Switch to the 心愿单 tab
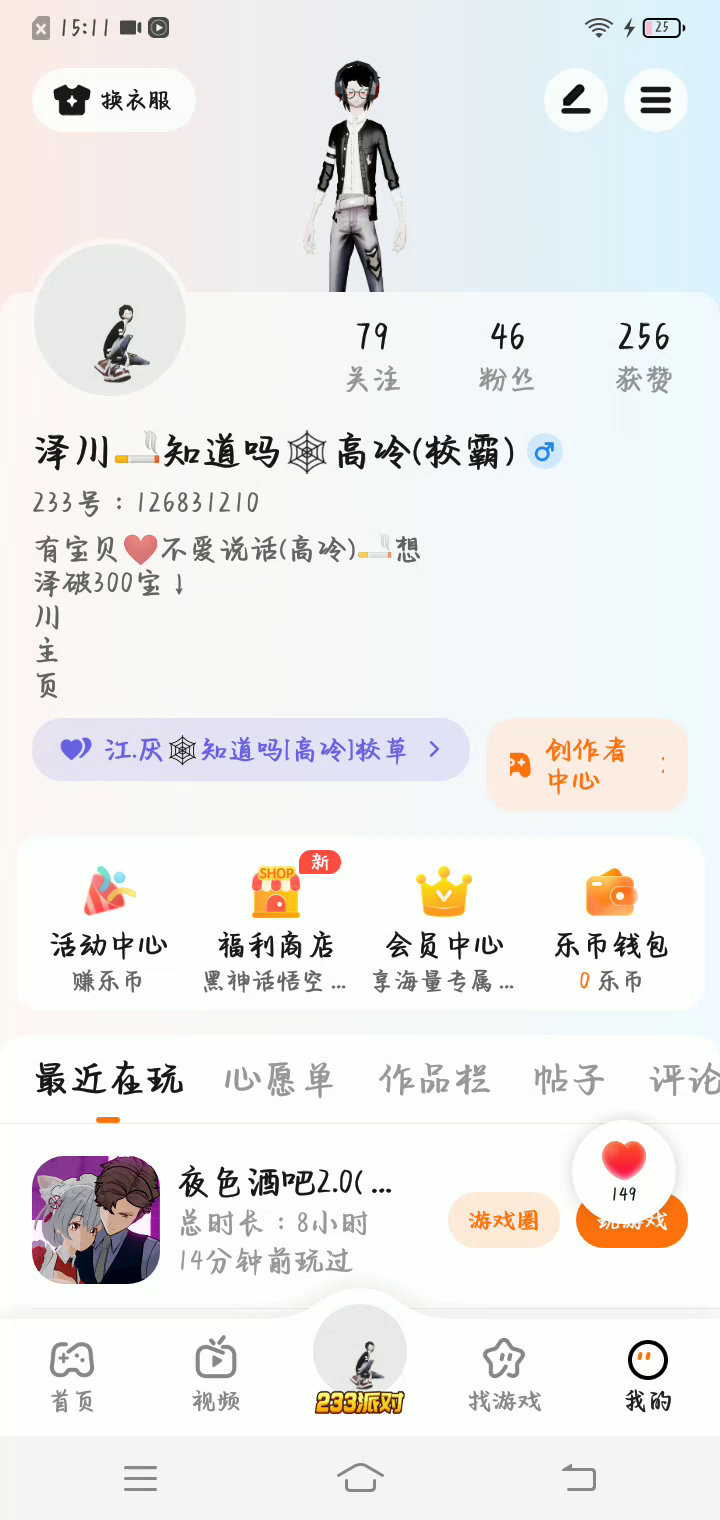The width and height of the screenshot is (720, 1520). pyautogui.click(x=279, y=1080)
